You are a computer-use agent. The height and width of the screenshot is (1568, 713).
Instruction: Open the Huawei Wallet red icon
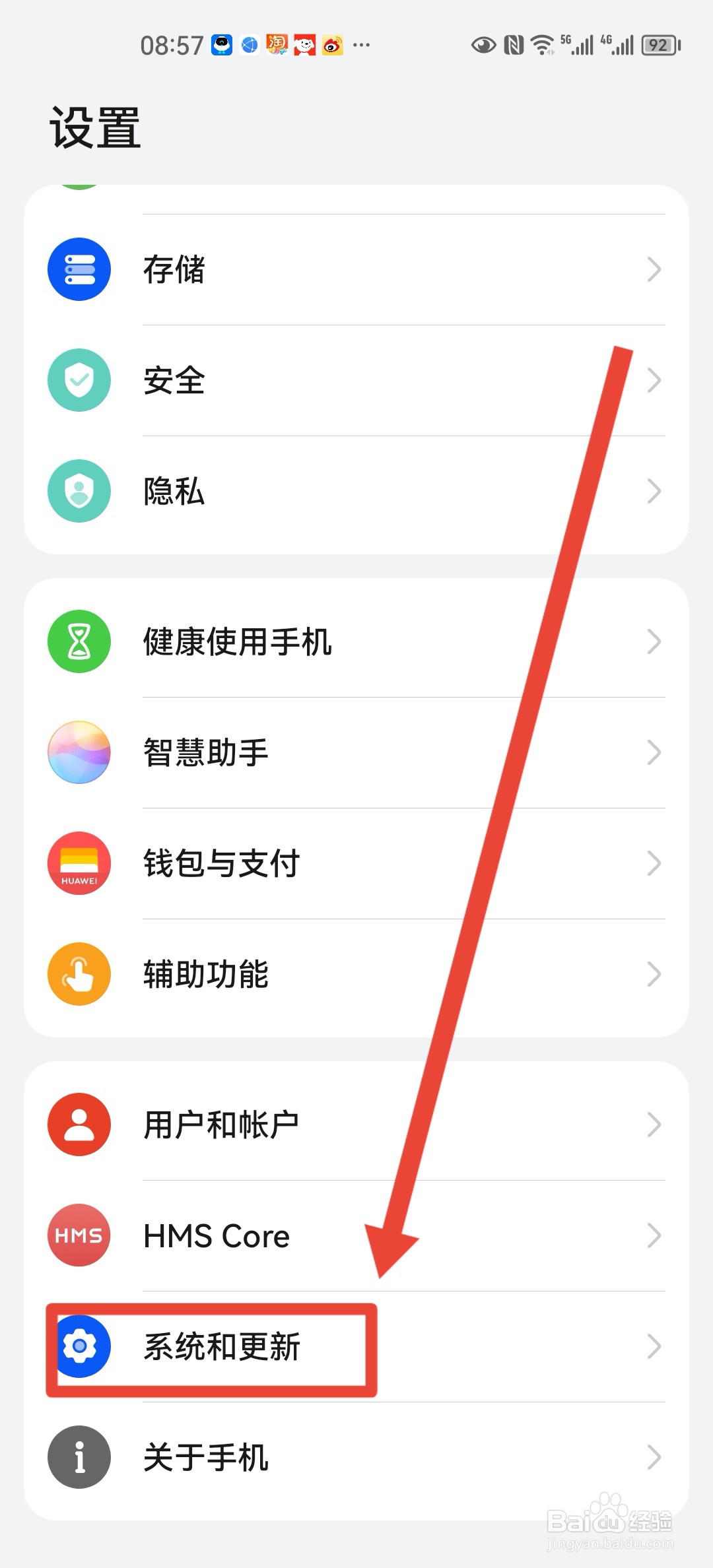(79, 864)
